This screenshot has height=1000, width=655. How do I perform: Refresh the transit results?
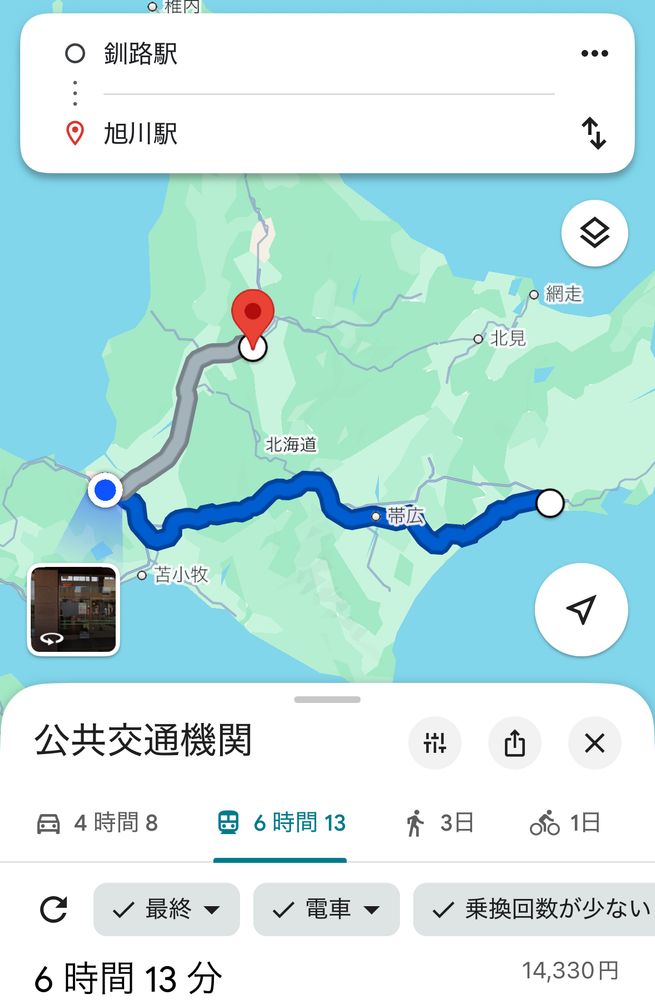[x=54, y=909]
